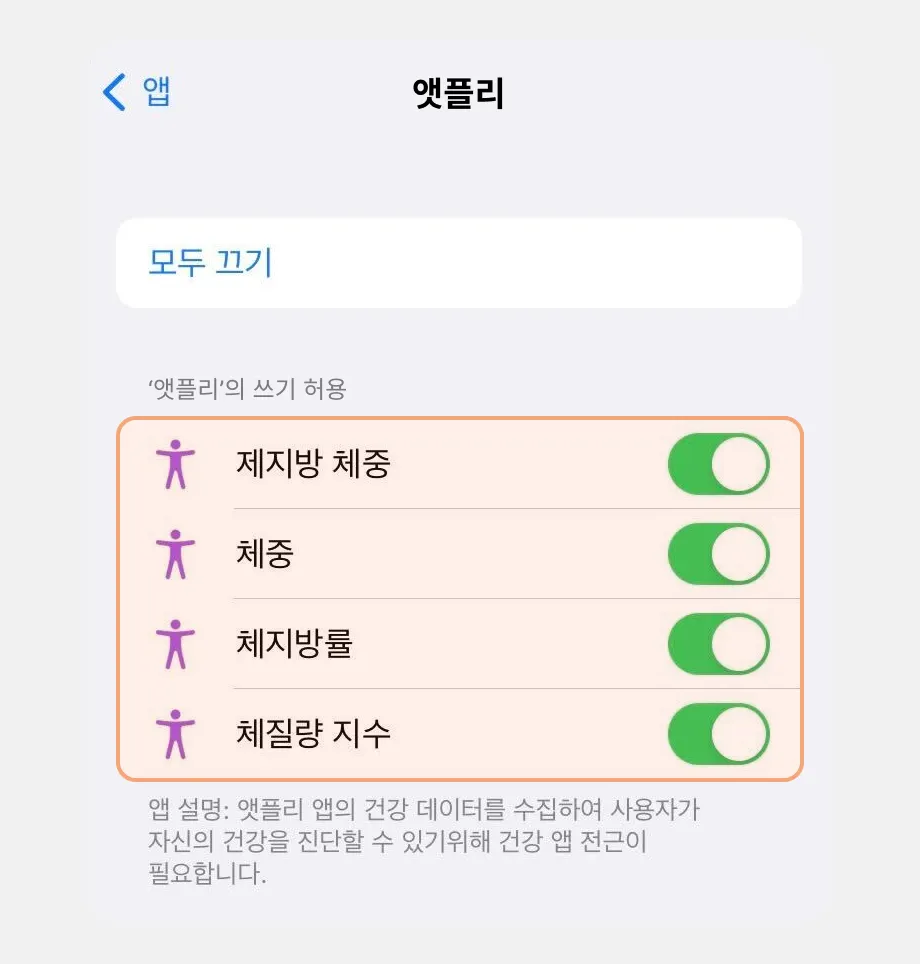This screenshot has height=964, width=920.
Task: Go back to the 앱 screen
Action: [137, 92]
